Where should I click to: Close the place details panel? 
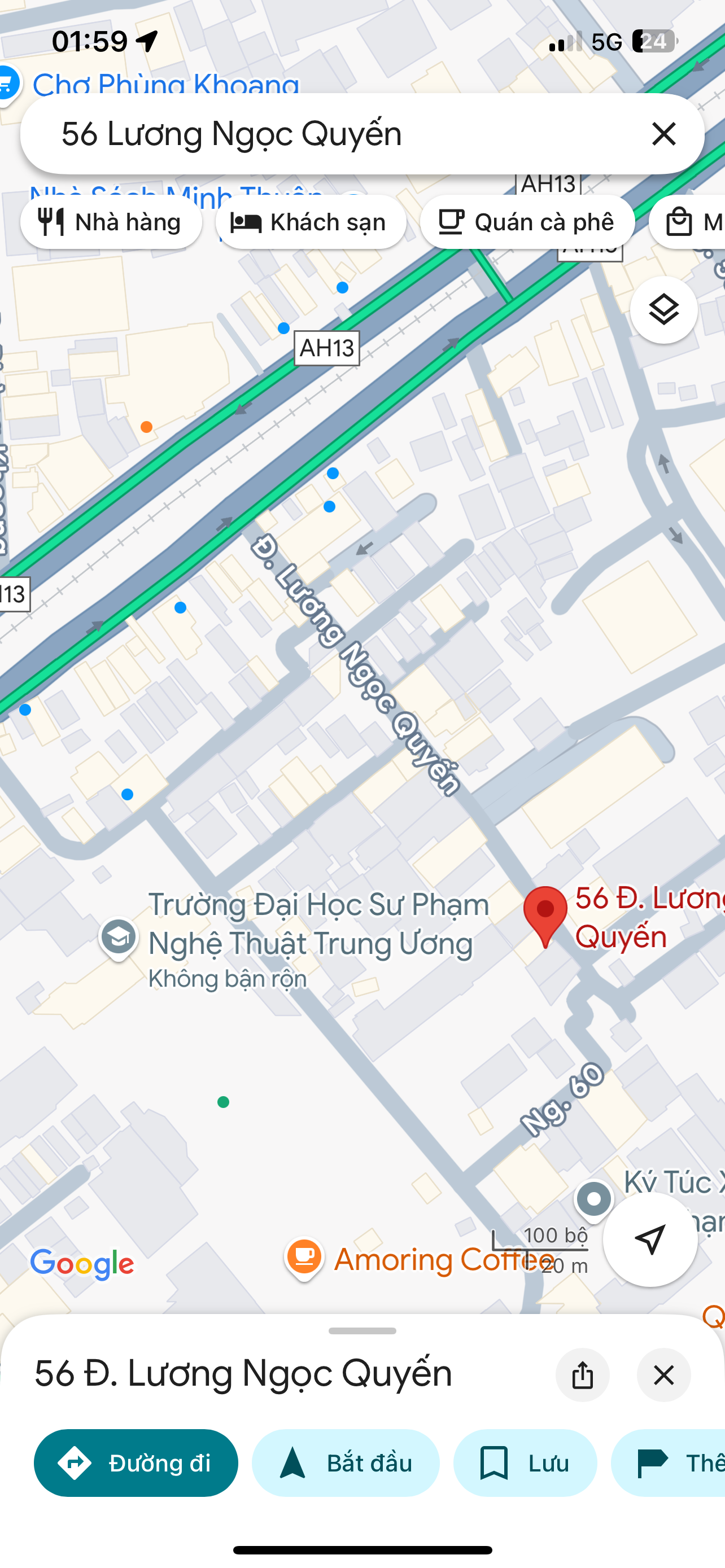tap(663, 1375)
